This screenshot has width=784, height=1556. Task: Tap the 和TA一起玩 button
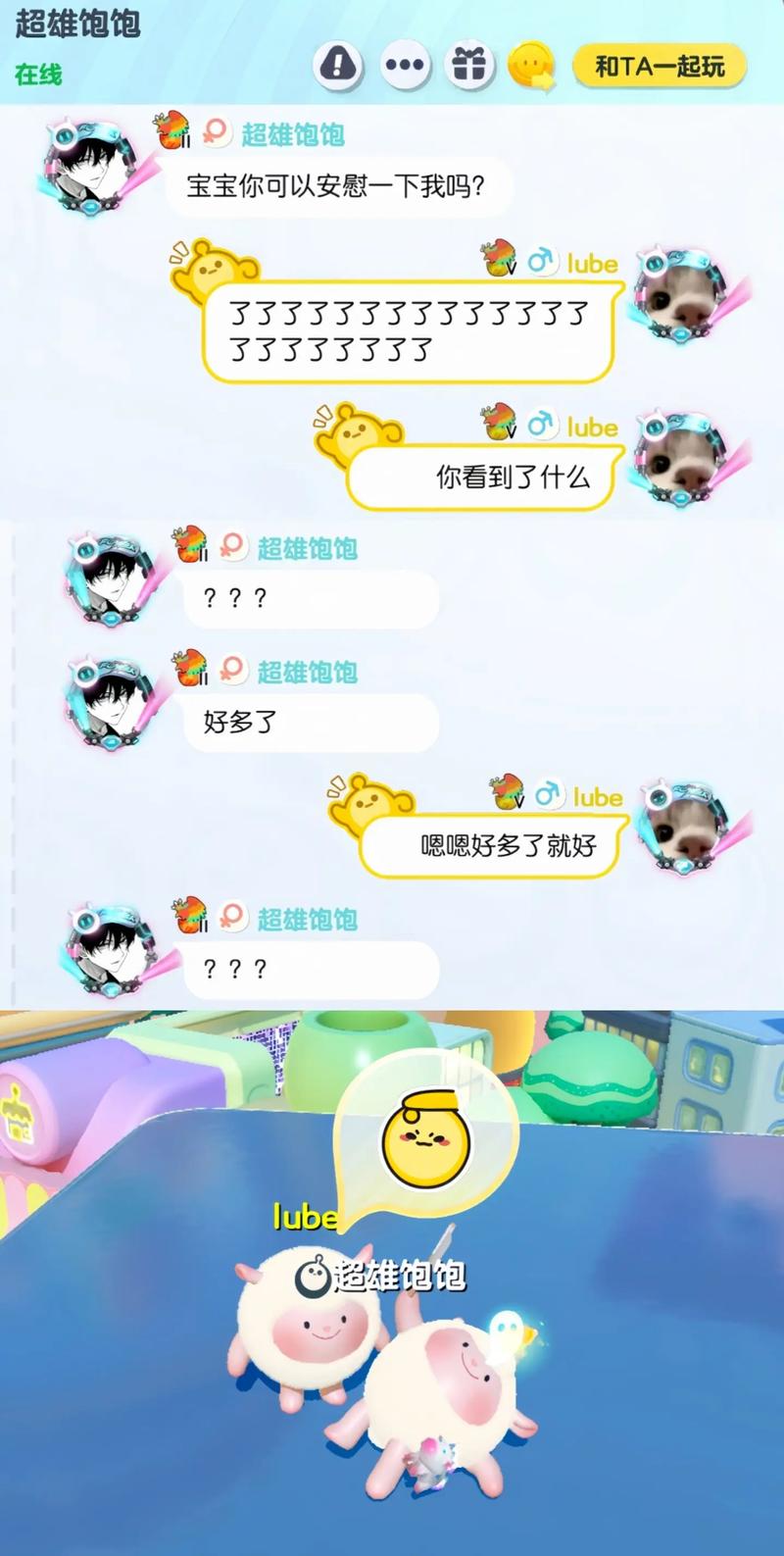click(660, 66)
